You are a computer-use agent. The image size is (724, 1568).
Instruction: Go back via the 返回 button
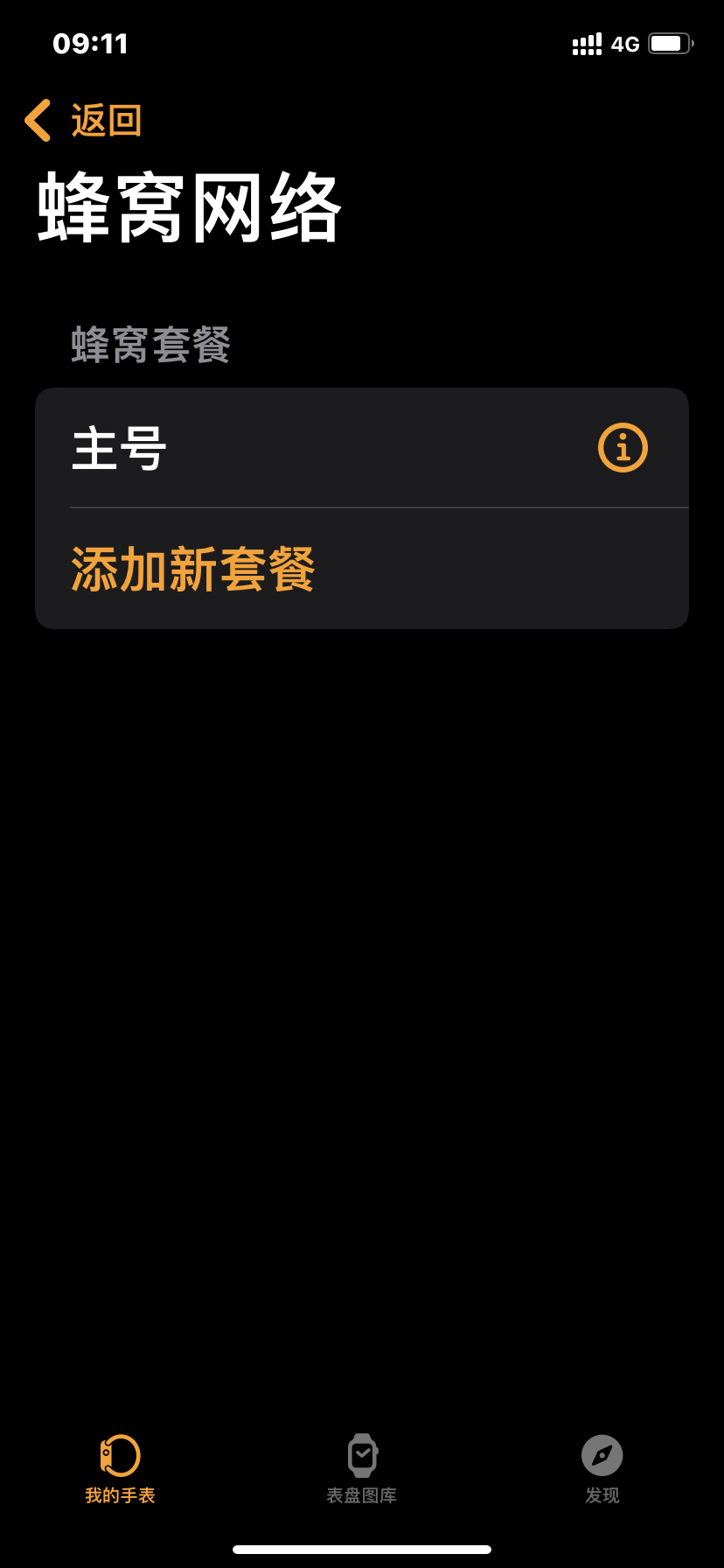point(84,121)
